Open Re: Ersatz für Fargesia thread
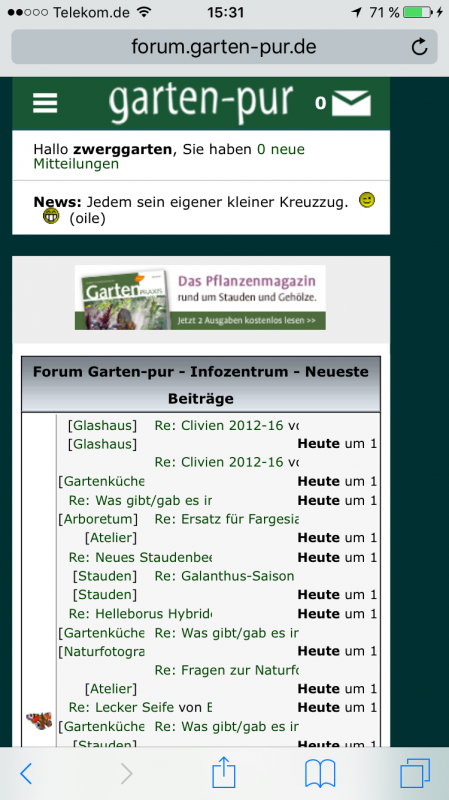Image resolution: width=449 pixels, height=800 pixels. click(227, 519)
